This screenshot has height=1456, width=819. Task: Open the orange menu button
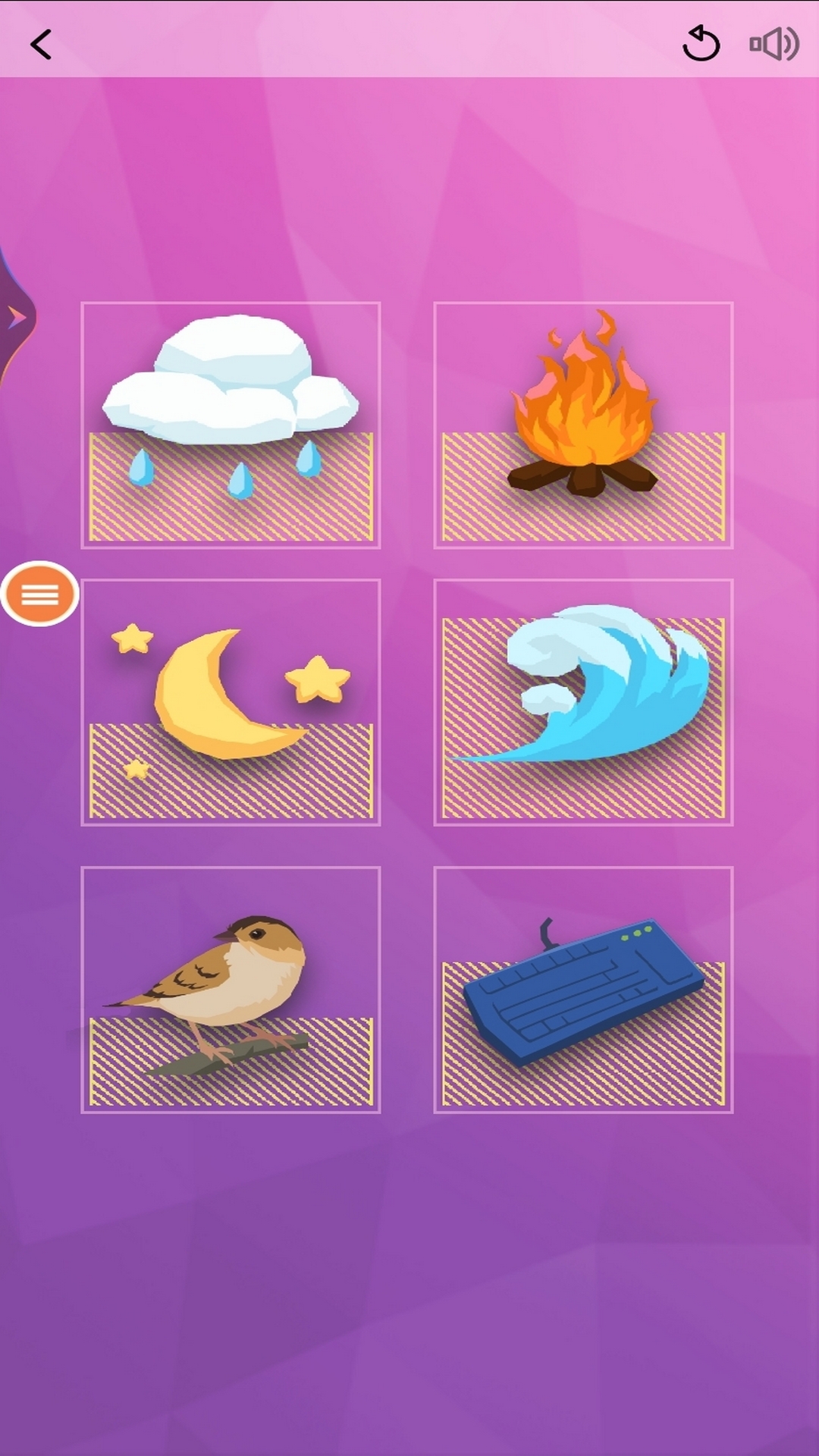click(39, 595)
